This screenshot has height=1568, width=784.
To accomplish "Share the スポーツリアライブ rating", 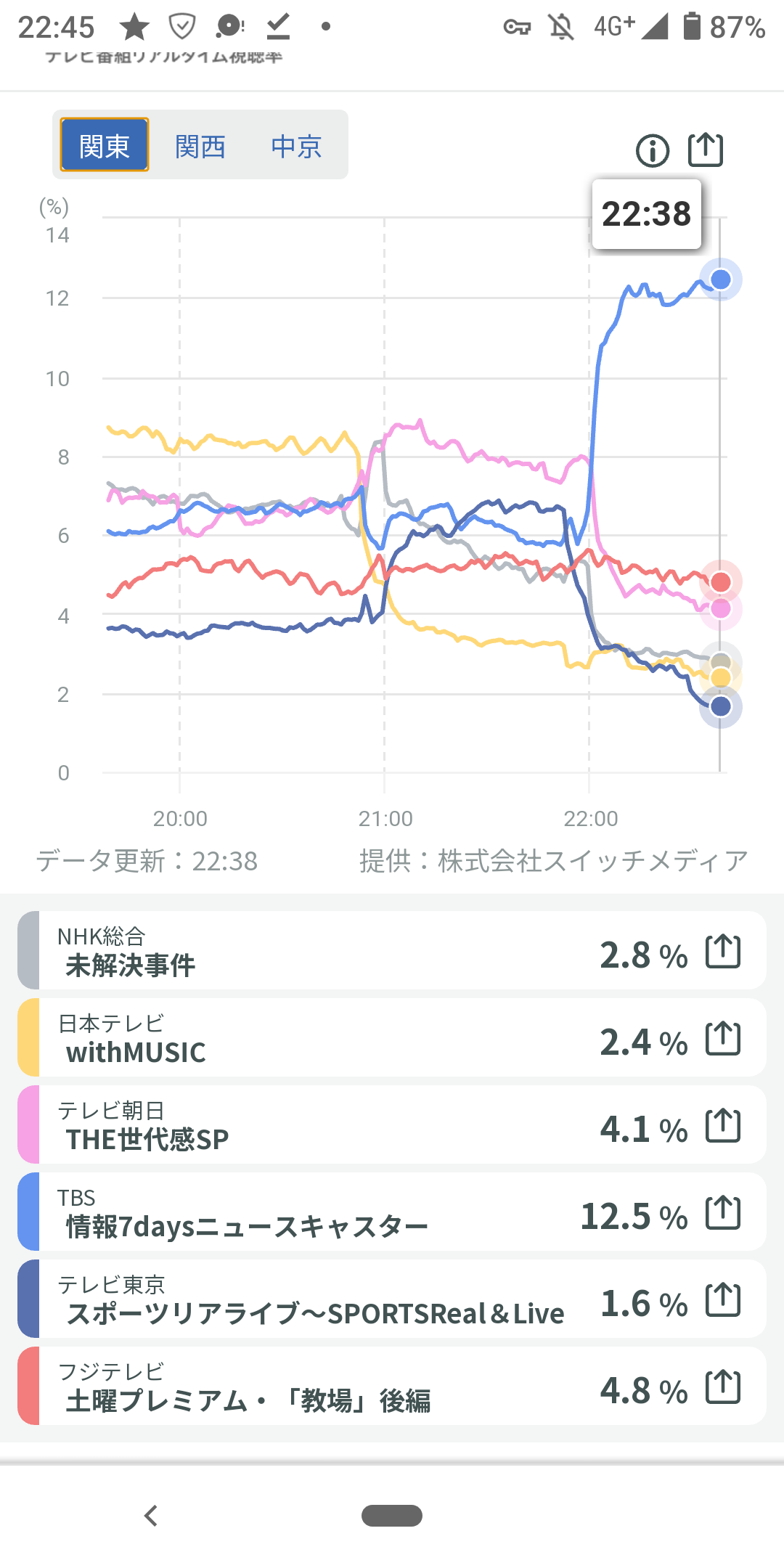I will (x=723, y=1300).
